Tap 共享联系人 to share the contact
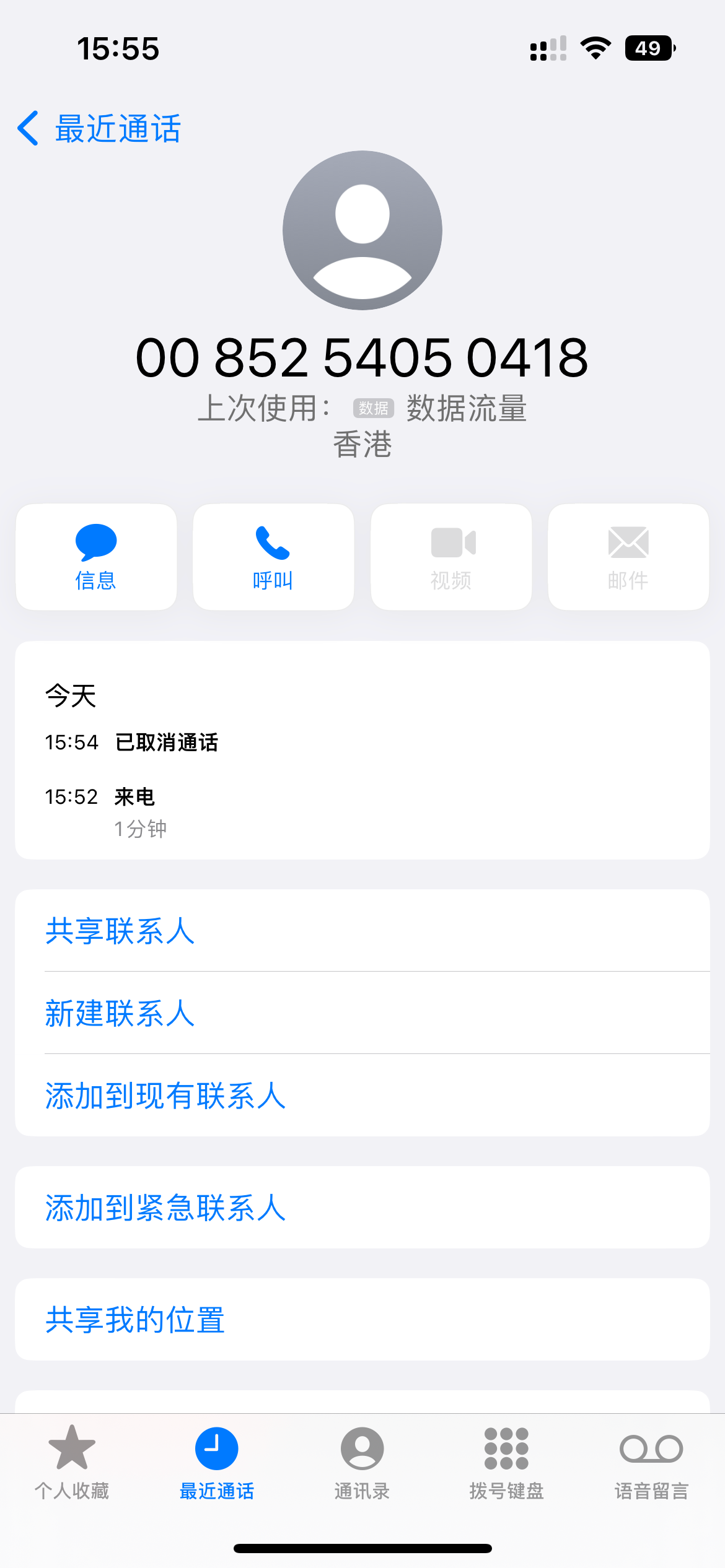The height and width of the screenshot is (1568, 725). pyautogui.click(x=362, y=931)
